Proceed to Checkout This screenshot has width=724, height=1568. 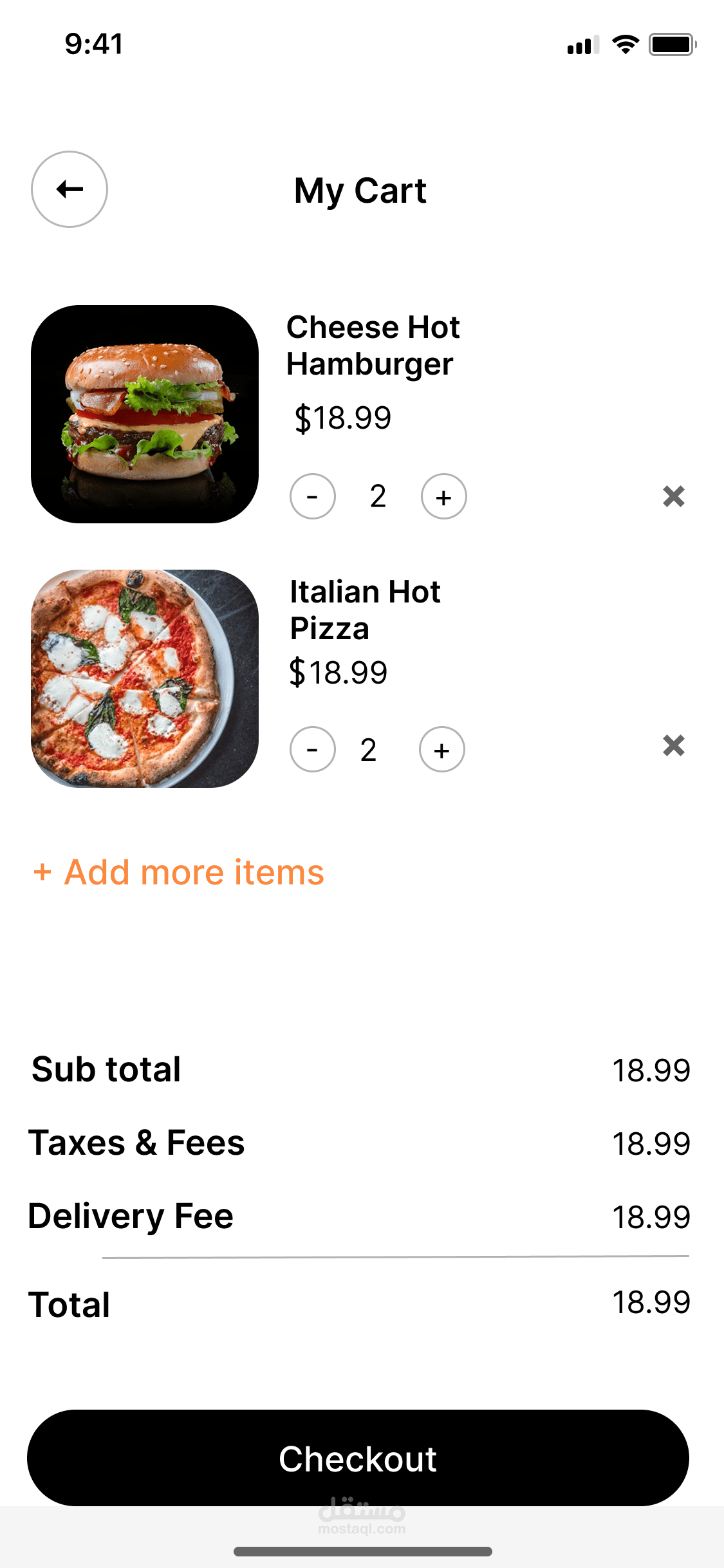coord(358,1458)
